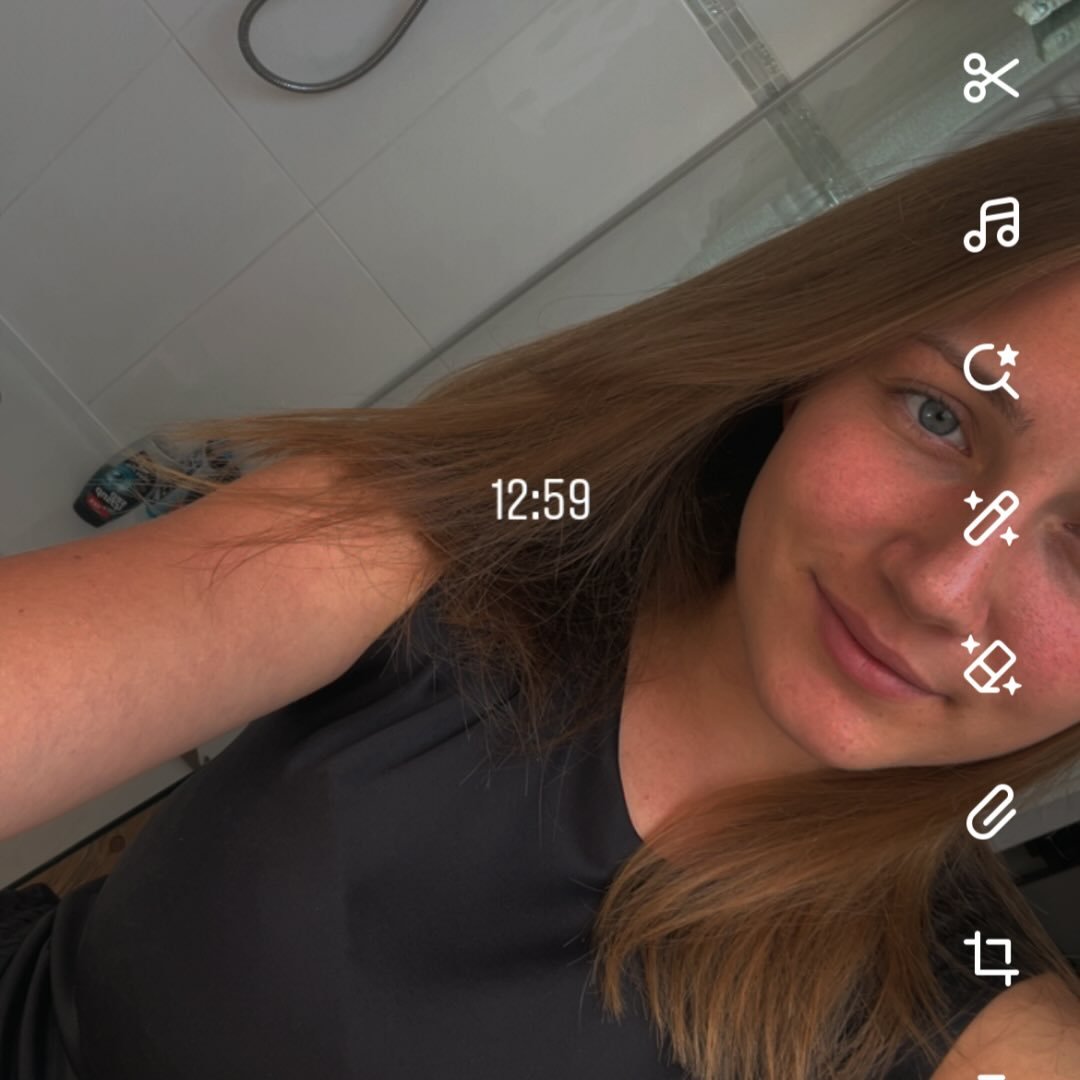Open the crop tool

991,958
